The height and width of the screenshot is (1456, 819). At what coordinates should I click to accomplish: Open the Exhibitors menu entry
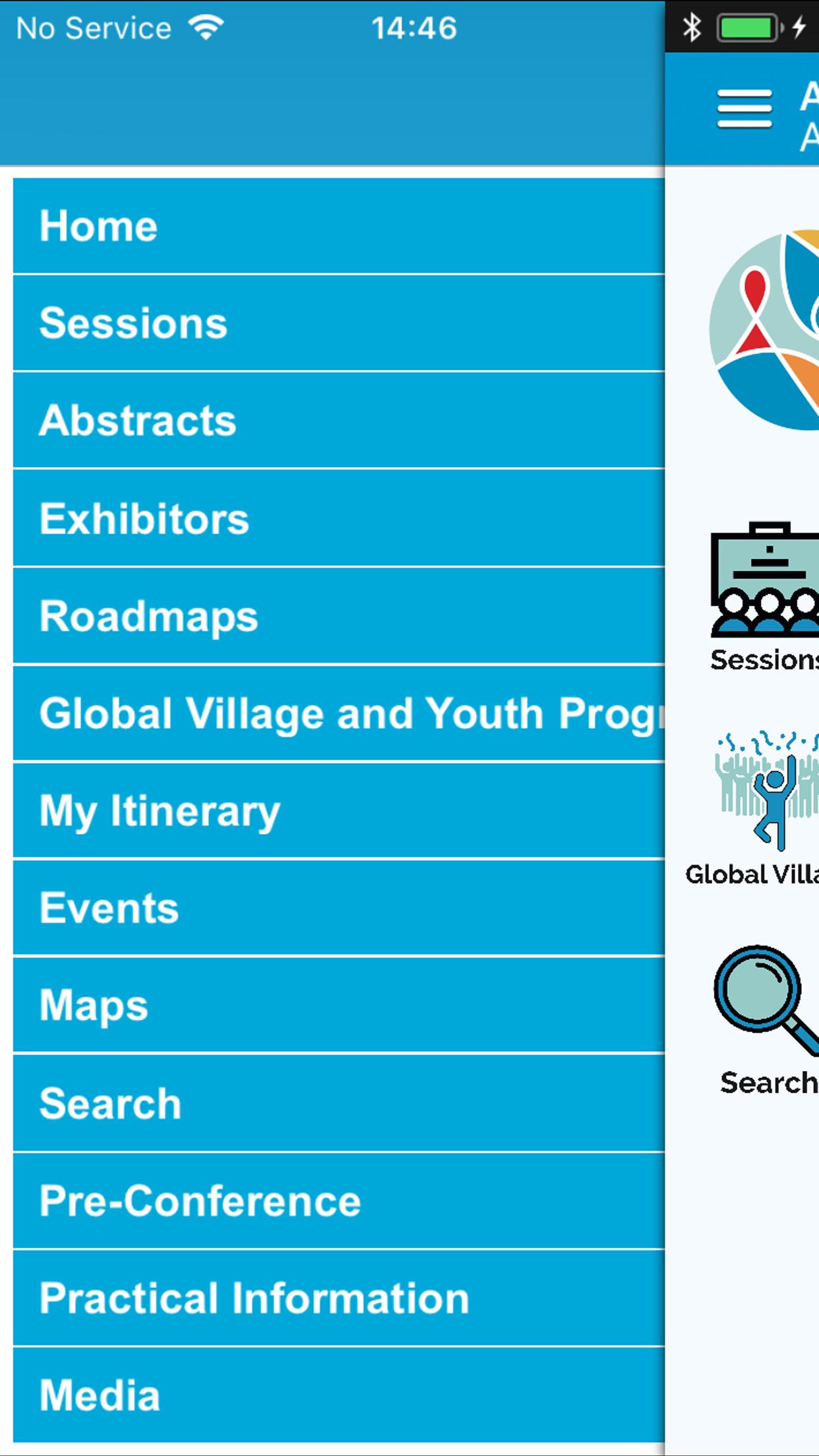click(x=338, y=518)
